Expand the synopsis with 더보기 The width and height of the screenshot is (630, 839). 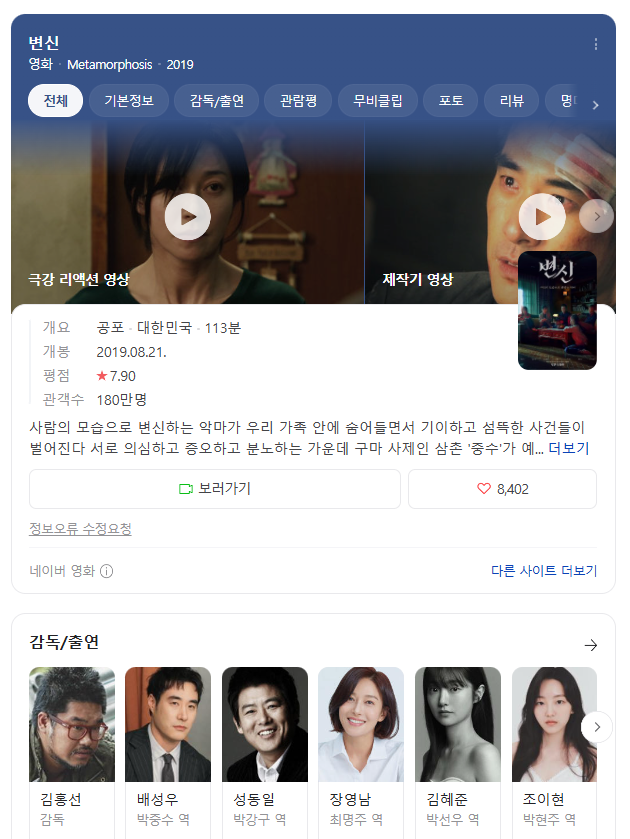(x=568, y=449)
